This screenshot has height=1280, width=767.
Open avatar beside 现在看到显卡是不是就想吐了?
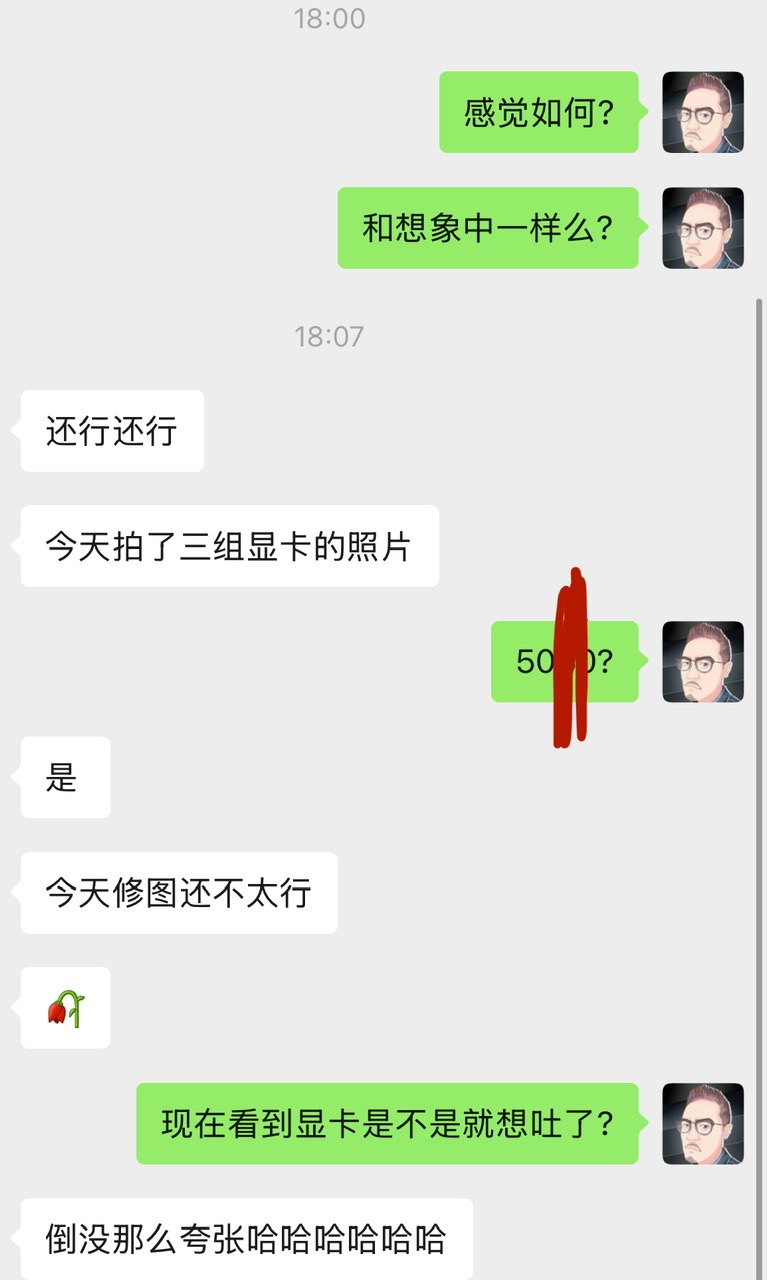click(703, 1124)
